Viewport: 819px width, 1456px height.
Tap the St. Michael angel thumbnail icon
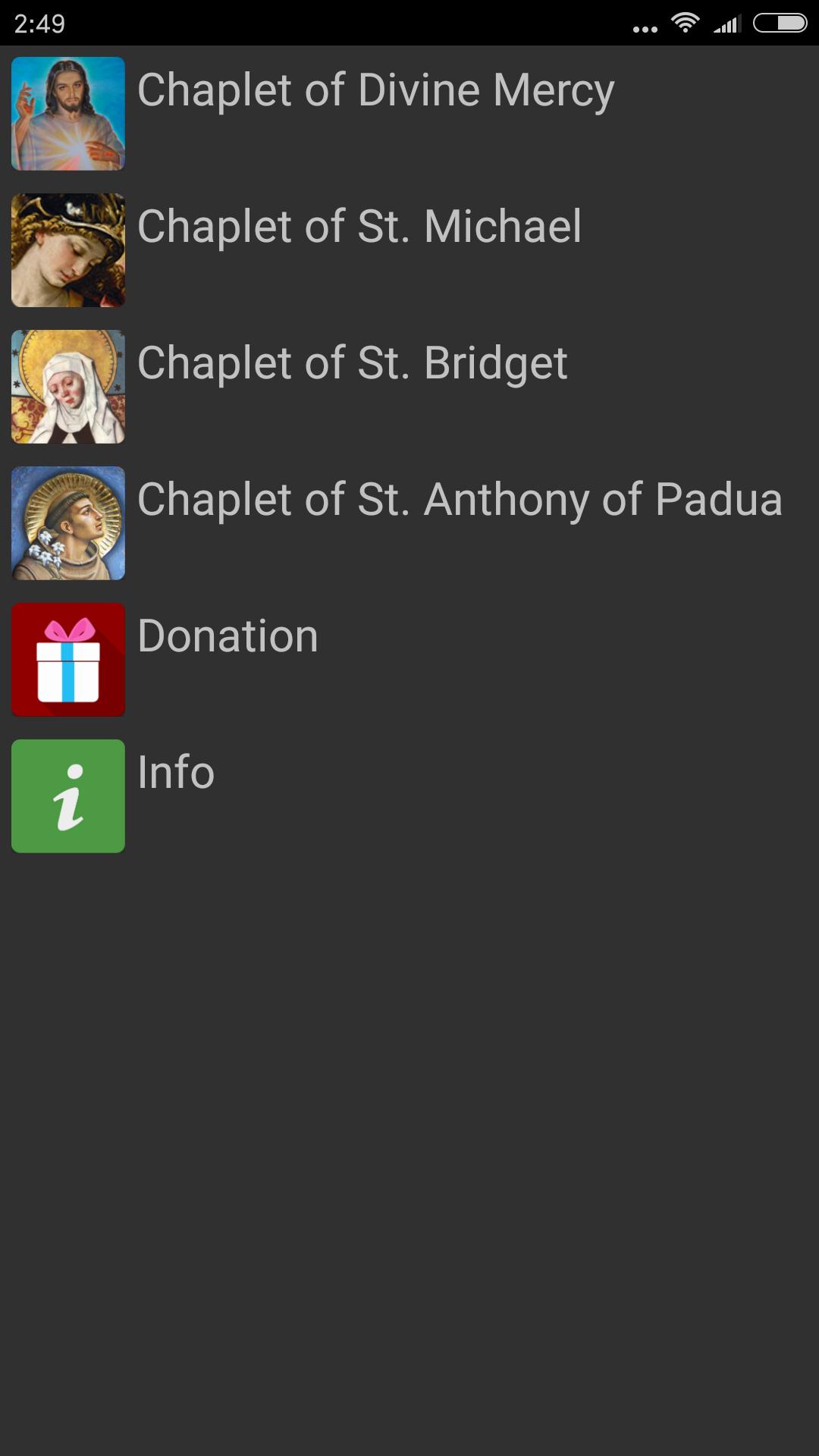[68, 249]
